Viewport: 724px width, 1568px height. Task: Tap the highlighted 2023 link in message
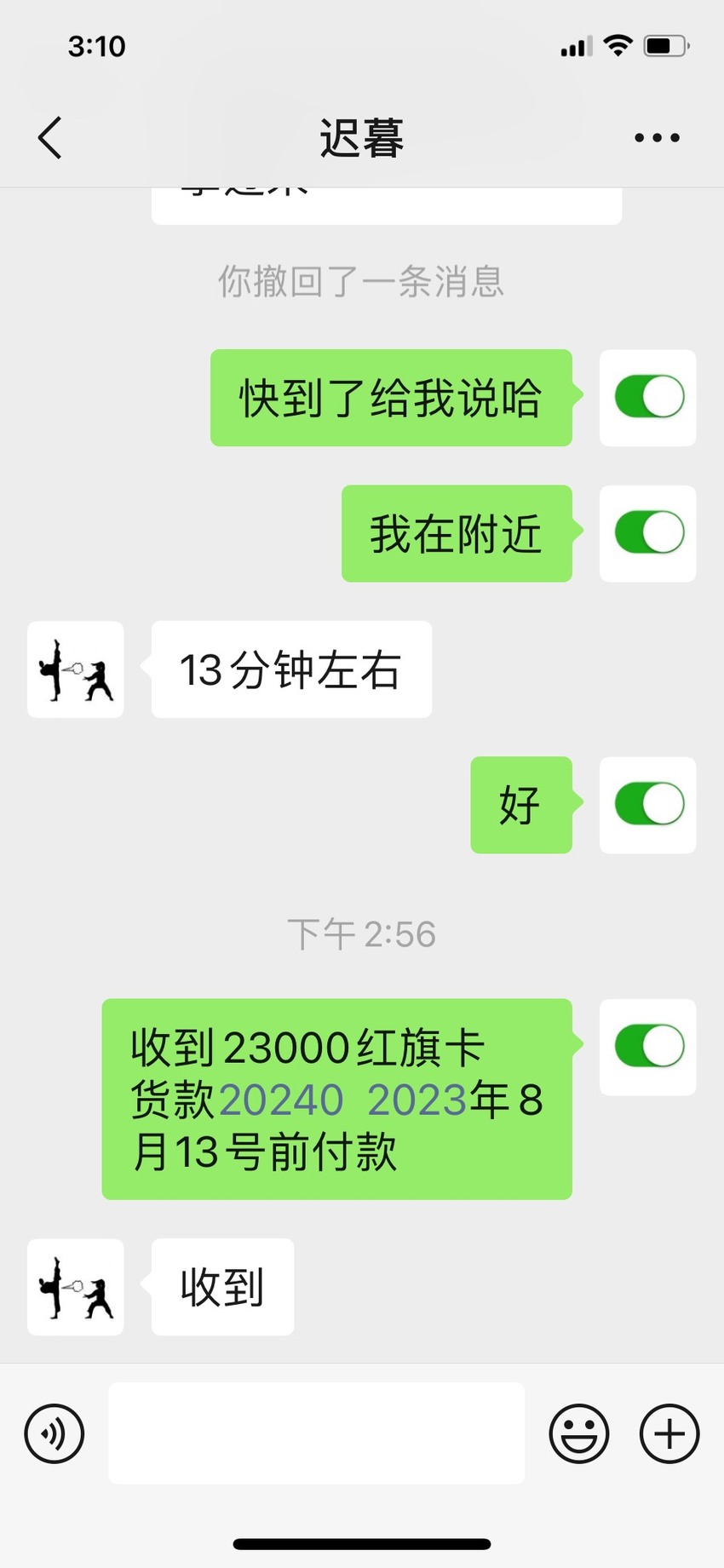point(417,1100)
